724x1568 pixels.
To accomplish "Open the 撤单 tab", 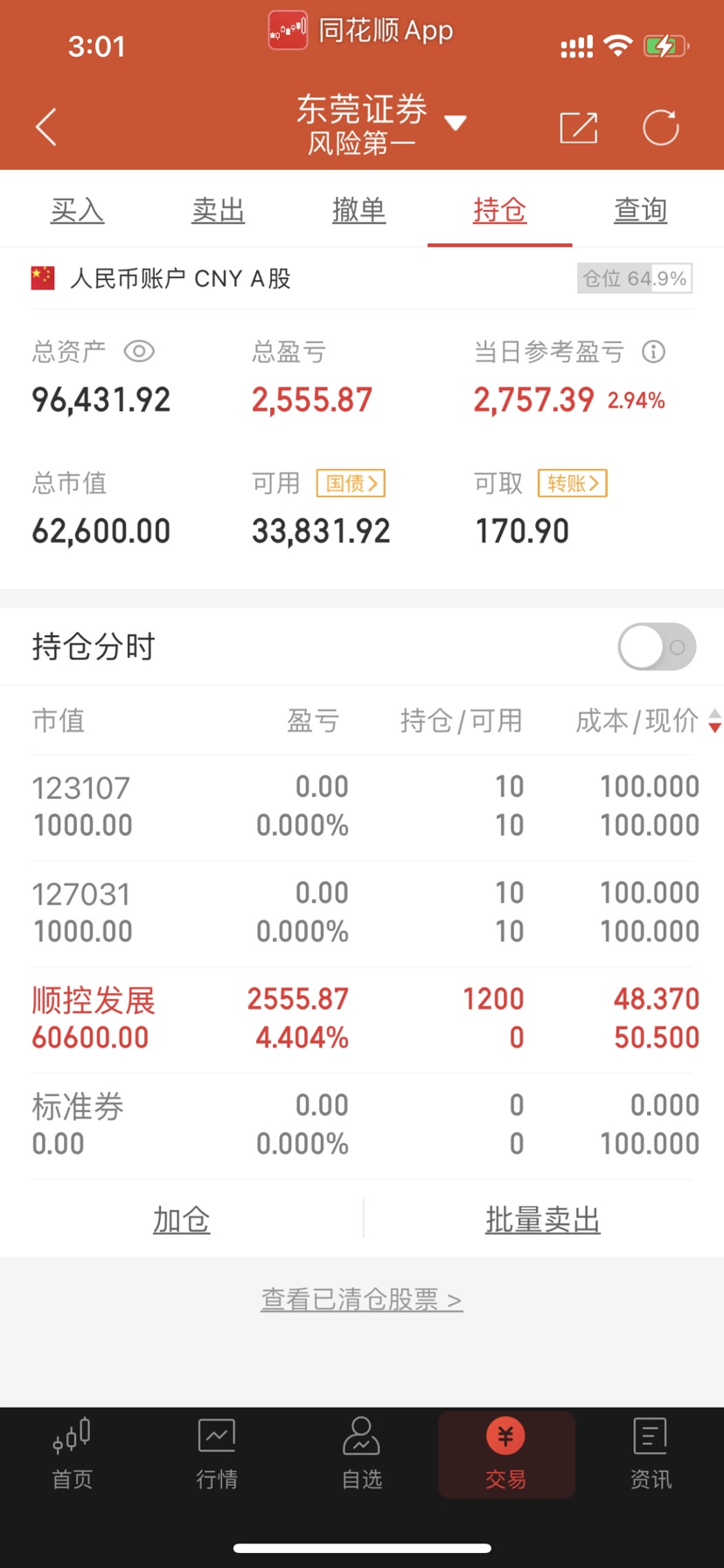I will point(359,210).
